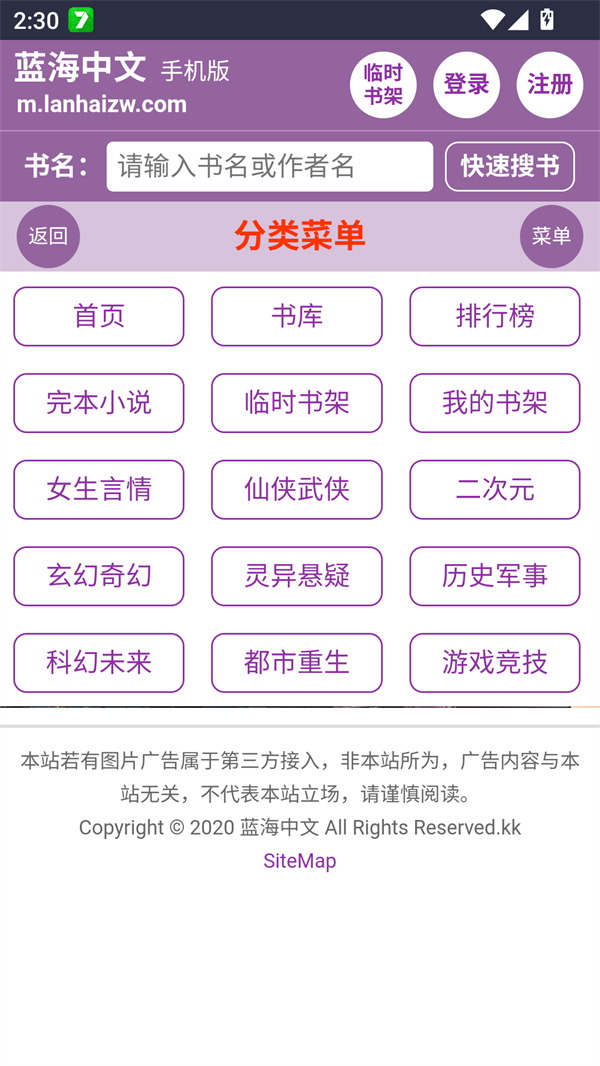Tap the 快速搜书 search button
The image size is (600, 1066).
509,166
